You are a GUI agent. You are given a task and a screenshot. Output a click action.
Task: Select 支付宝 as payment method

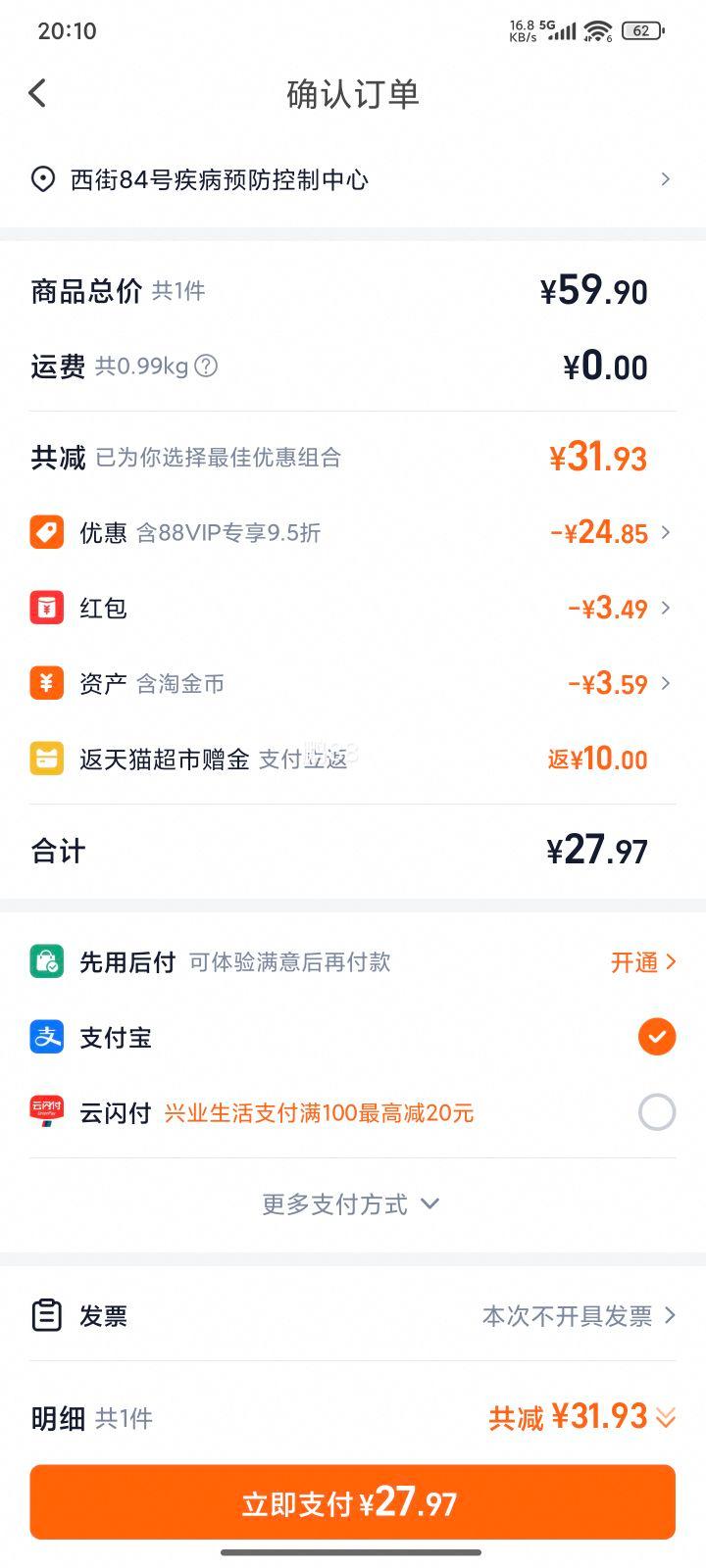pyautogui.click(x=656, y=1037)
